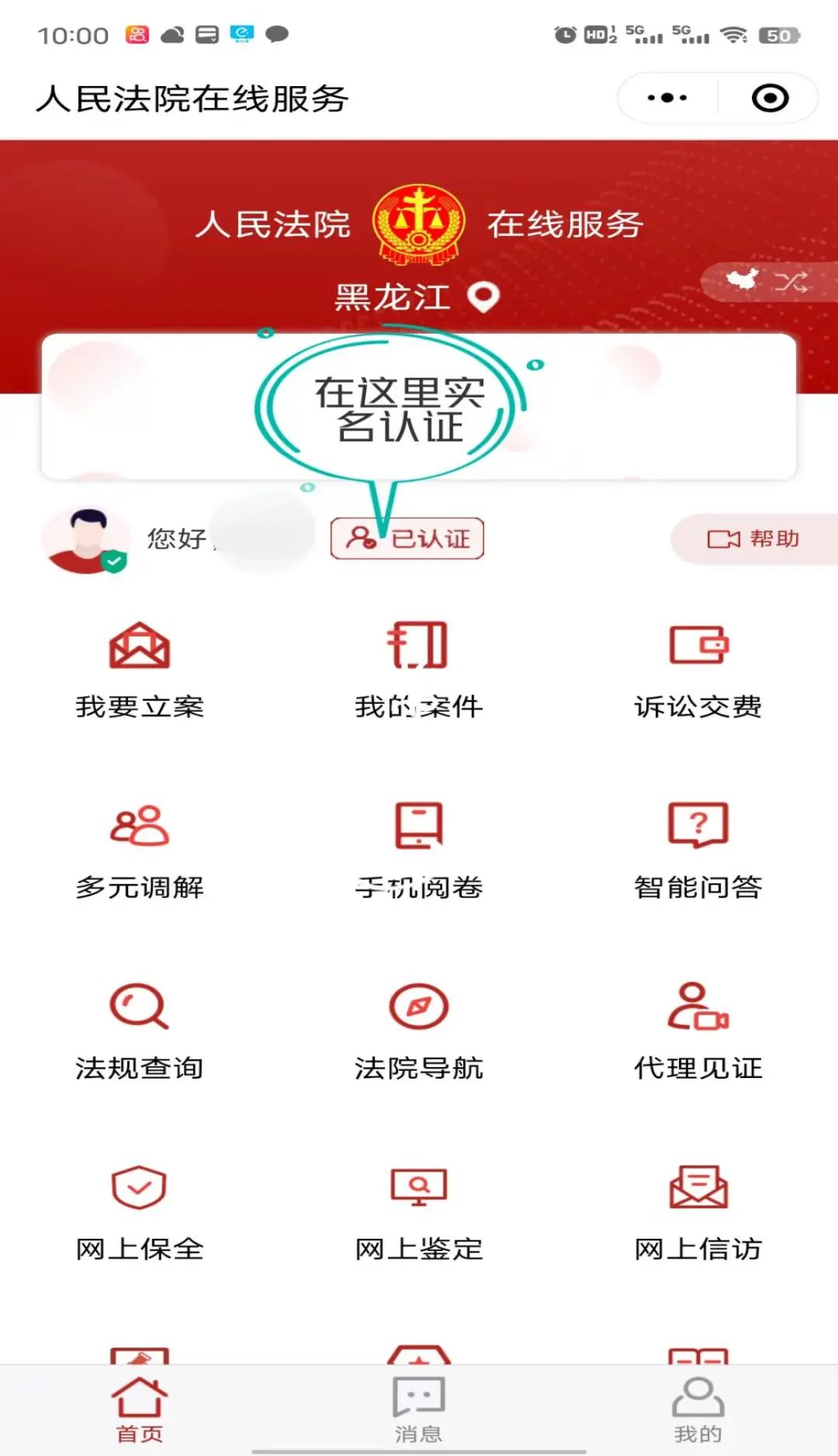Ask a question in 智能问答

click(x=698, y=850)
